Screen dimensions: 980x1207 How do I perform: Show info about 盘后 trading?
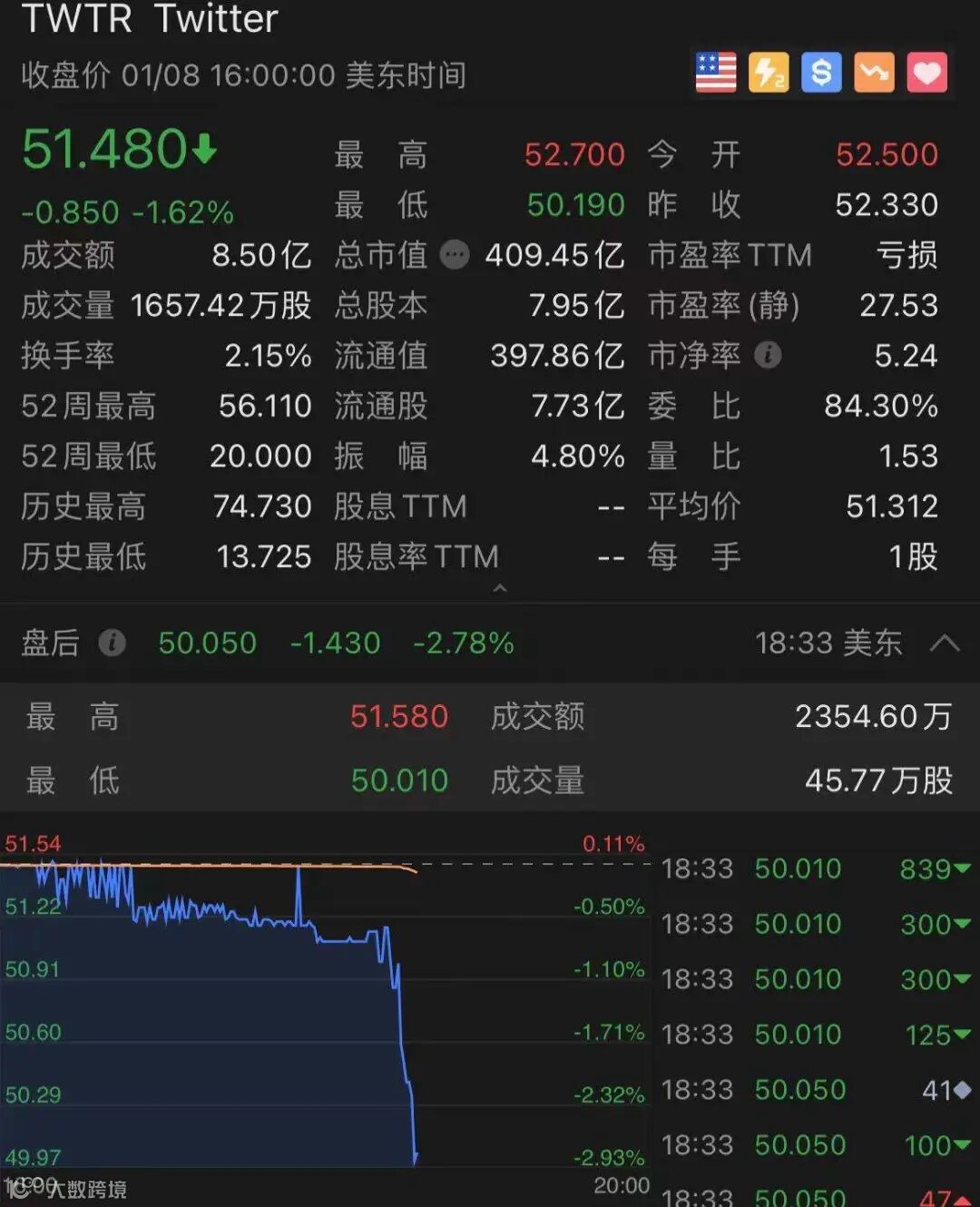tap(112, 643)
